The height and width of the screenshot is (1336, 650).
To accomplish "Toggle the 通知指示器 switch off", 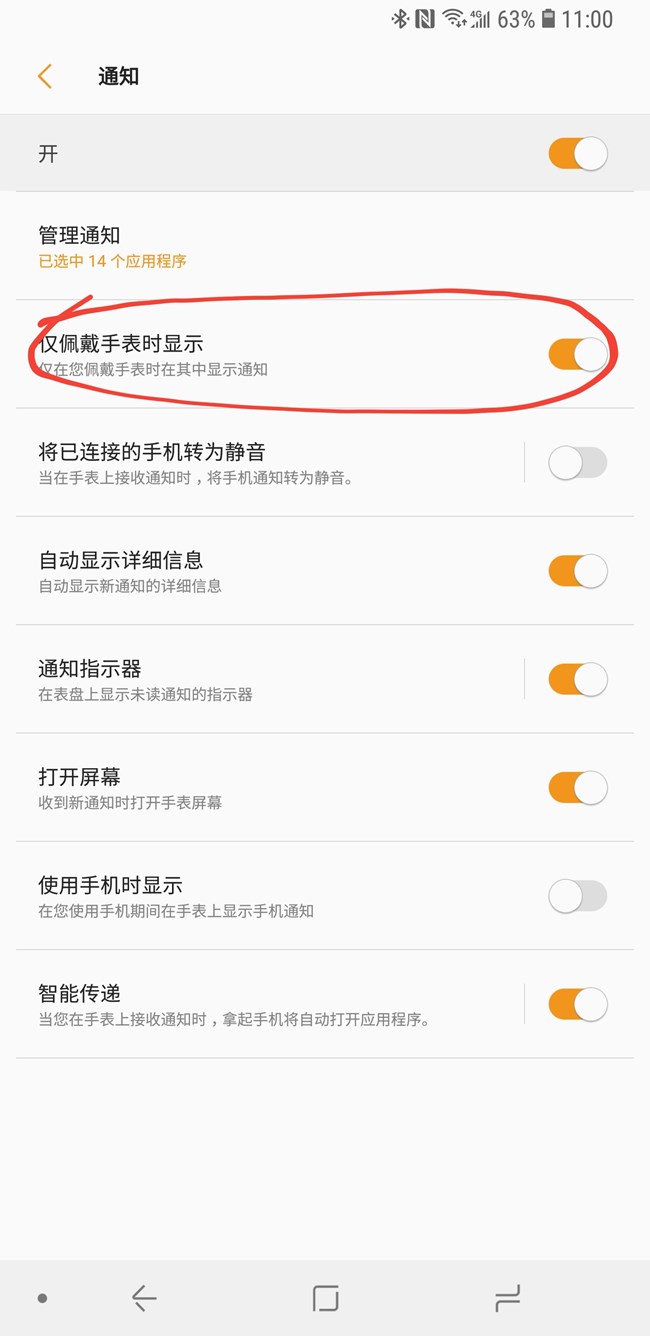I will tap(577, 680).
